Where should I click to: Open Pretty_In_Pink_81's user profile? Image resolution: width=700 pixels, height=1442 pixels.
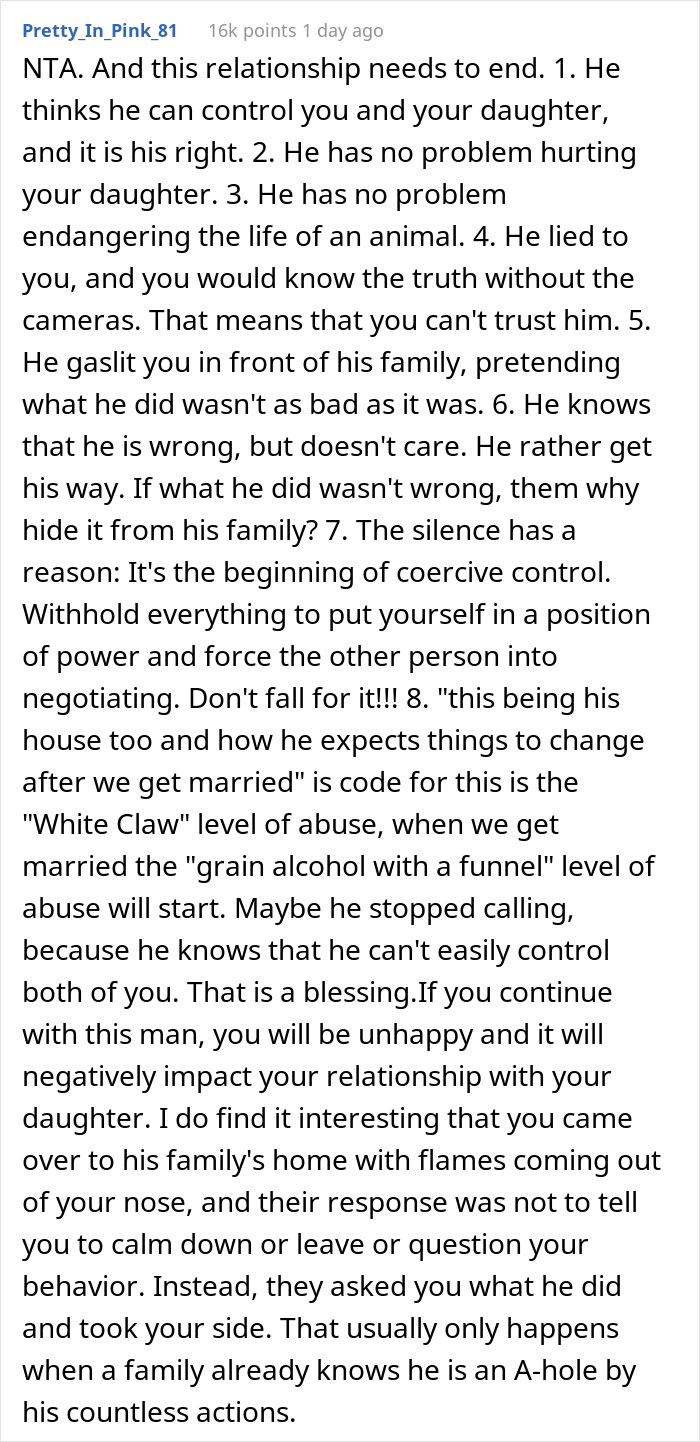[99, 31]
